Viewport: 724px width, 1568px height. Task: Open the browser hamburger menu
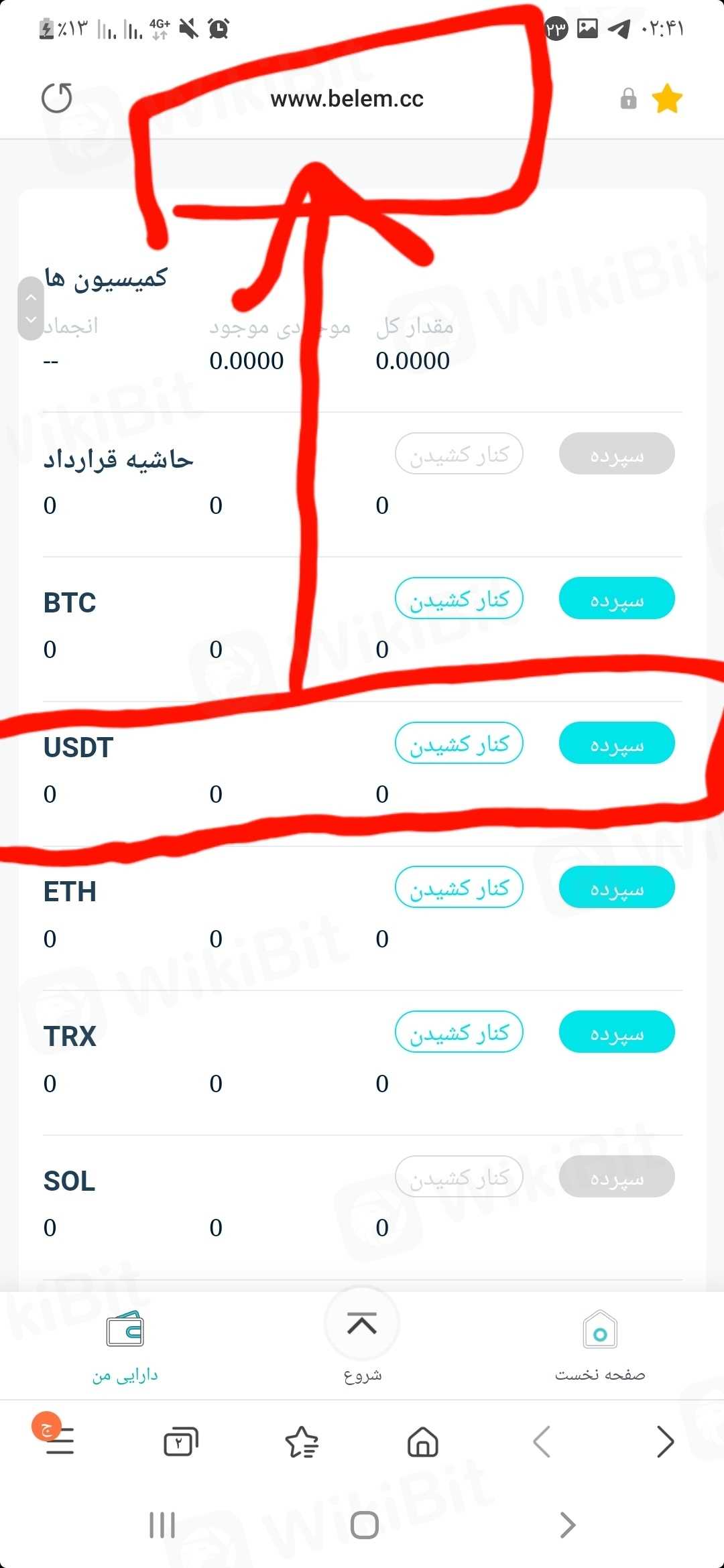coord(59,1441)
